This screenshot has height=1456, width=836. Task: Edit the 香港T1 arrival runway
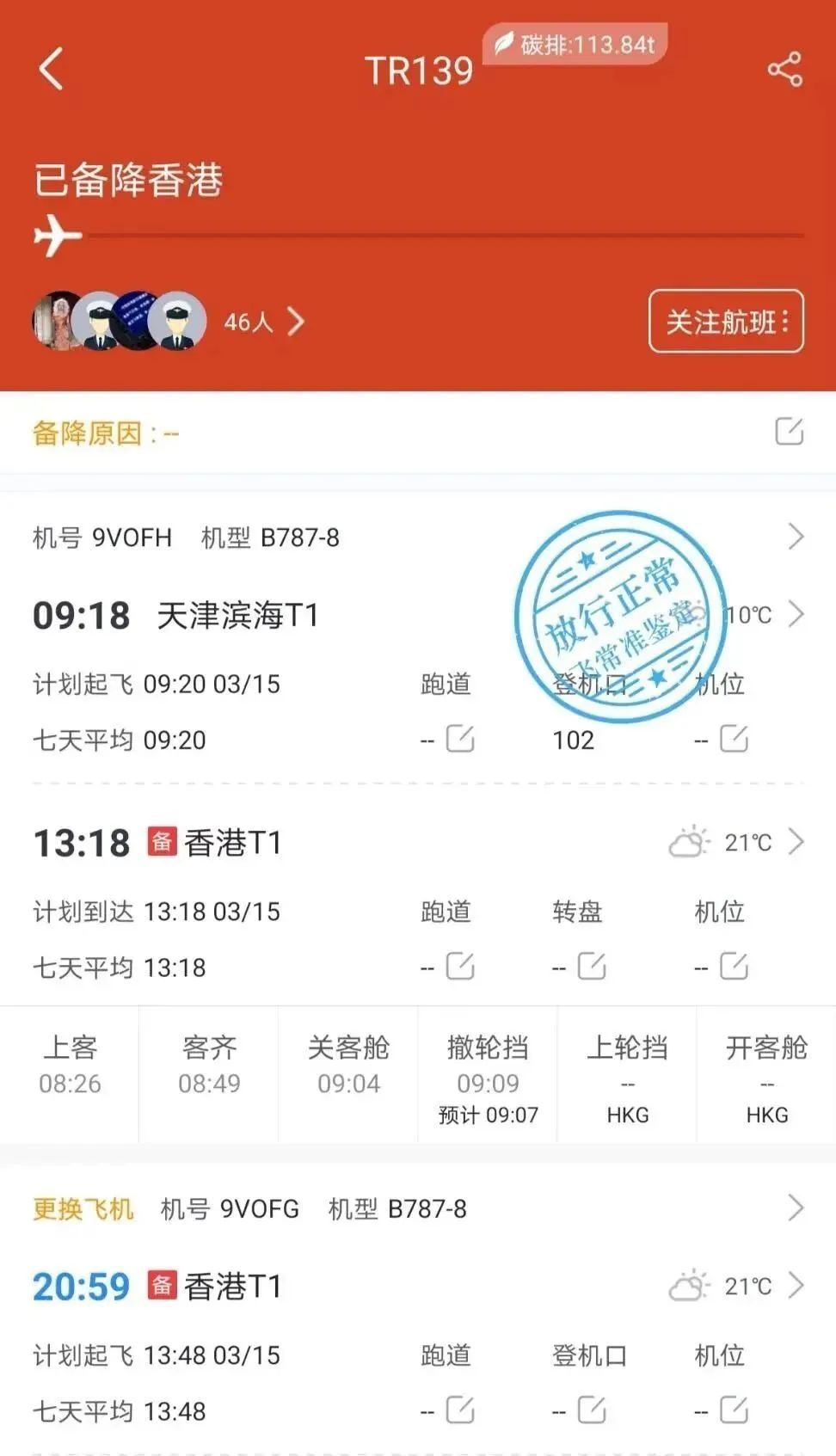(459, 967)
